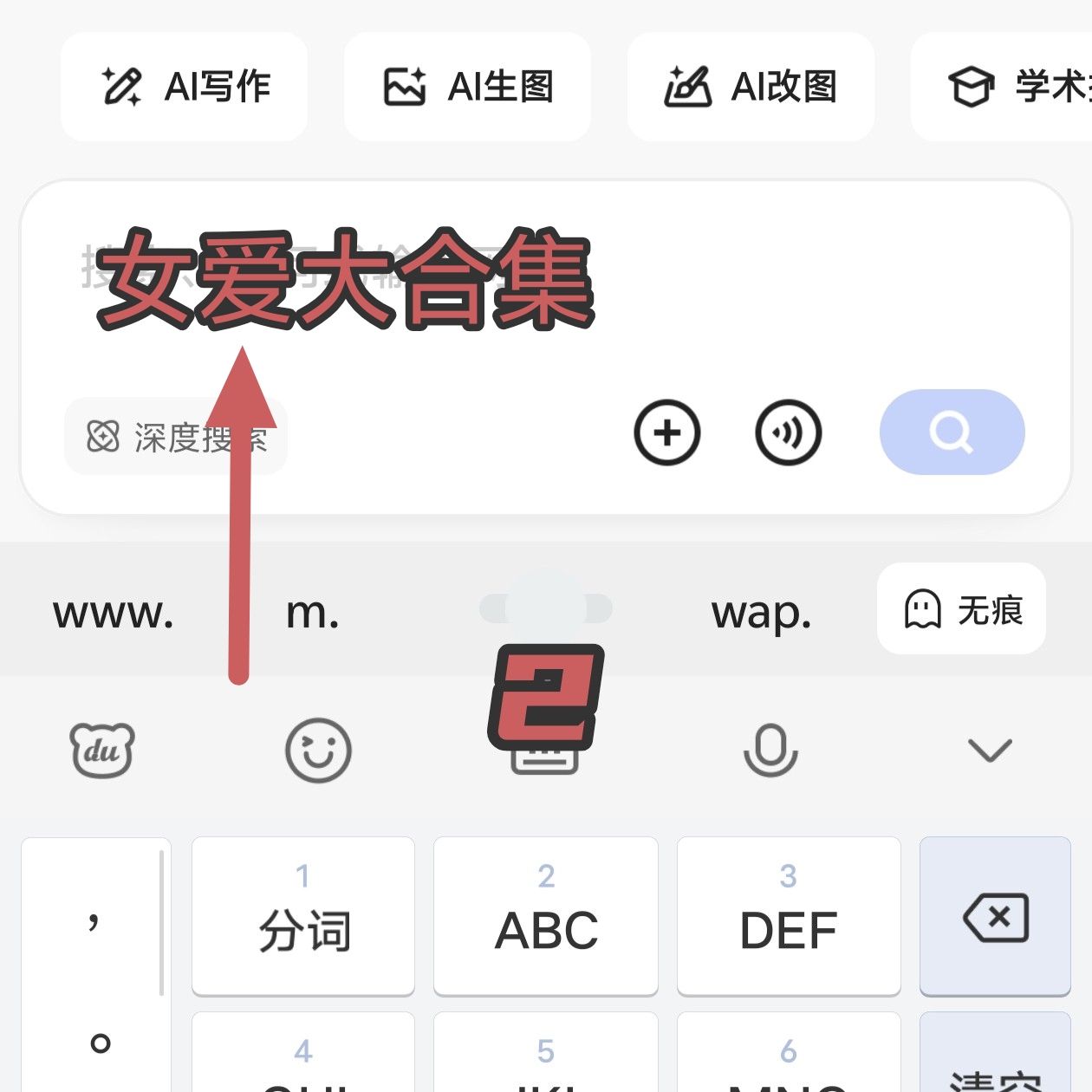1092x1092 pixels.
Task: Tap the ABC key
Action: click(x=546, y=916)
